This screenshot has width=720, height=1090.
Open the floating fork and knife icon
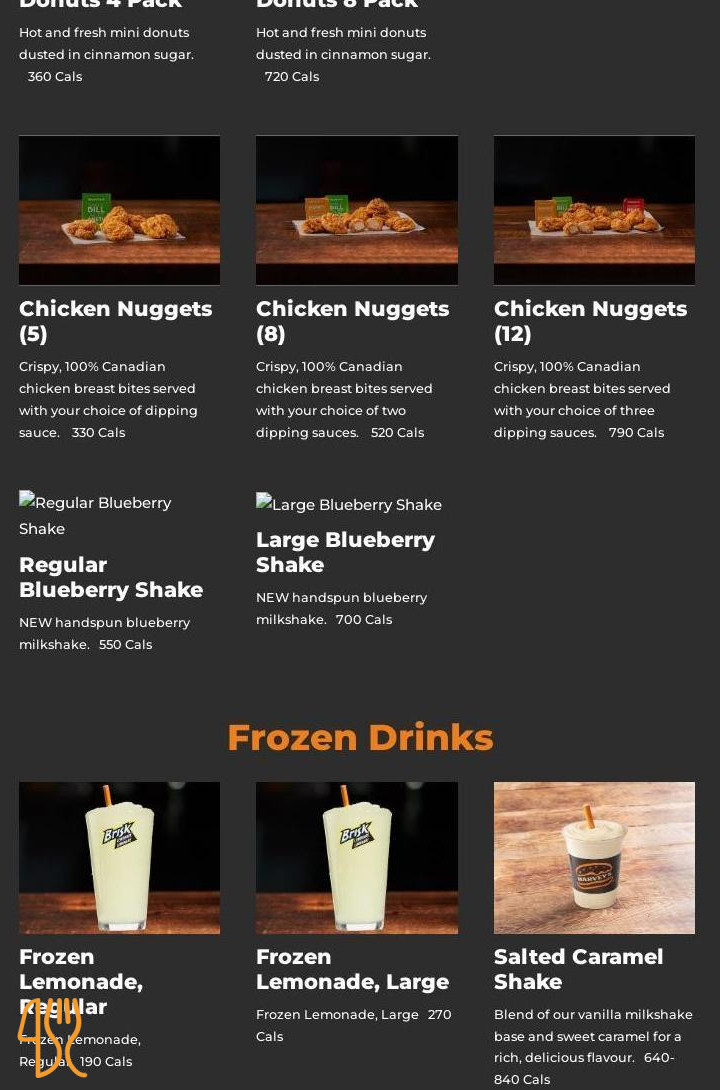(x=52, y=1037)
